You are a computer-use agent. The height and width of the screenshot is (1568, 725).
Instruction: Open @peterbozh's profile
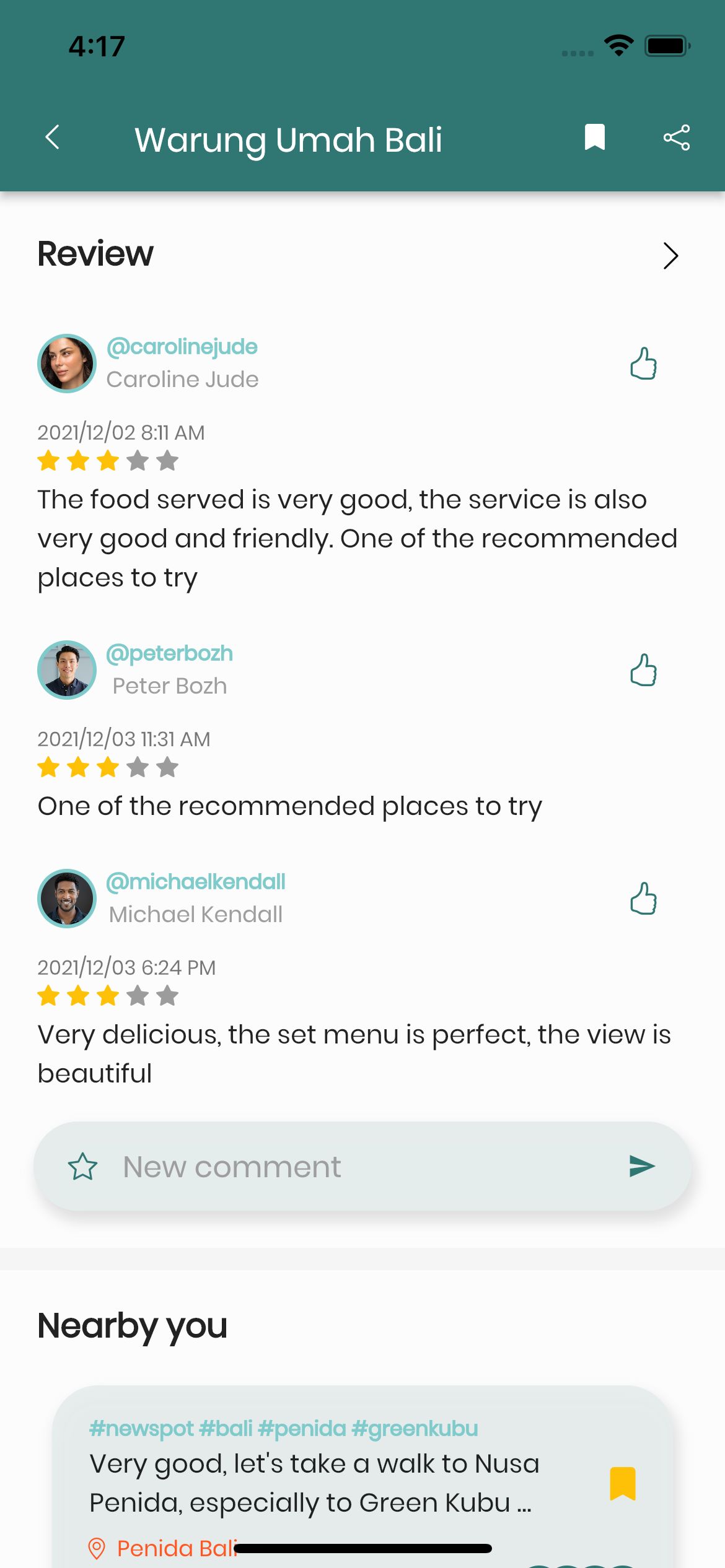(x=170, y=653)
